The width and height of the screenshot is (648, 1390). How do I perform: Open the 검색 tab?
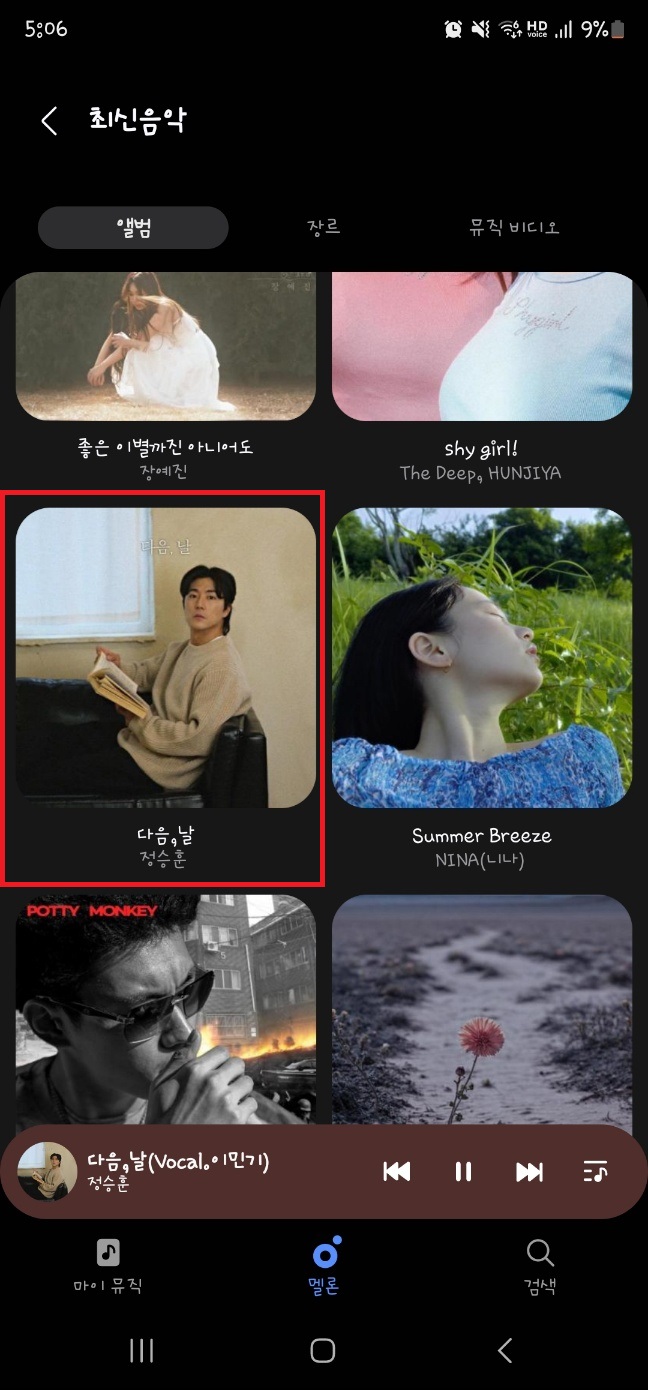[540, 1264]
